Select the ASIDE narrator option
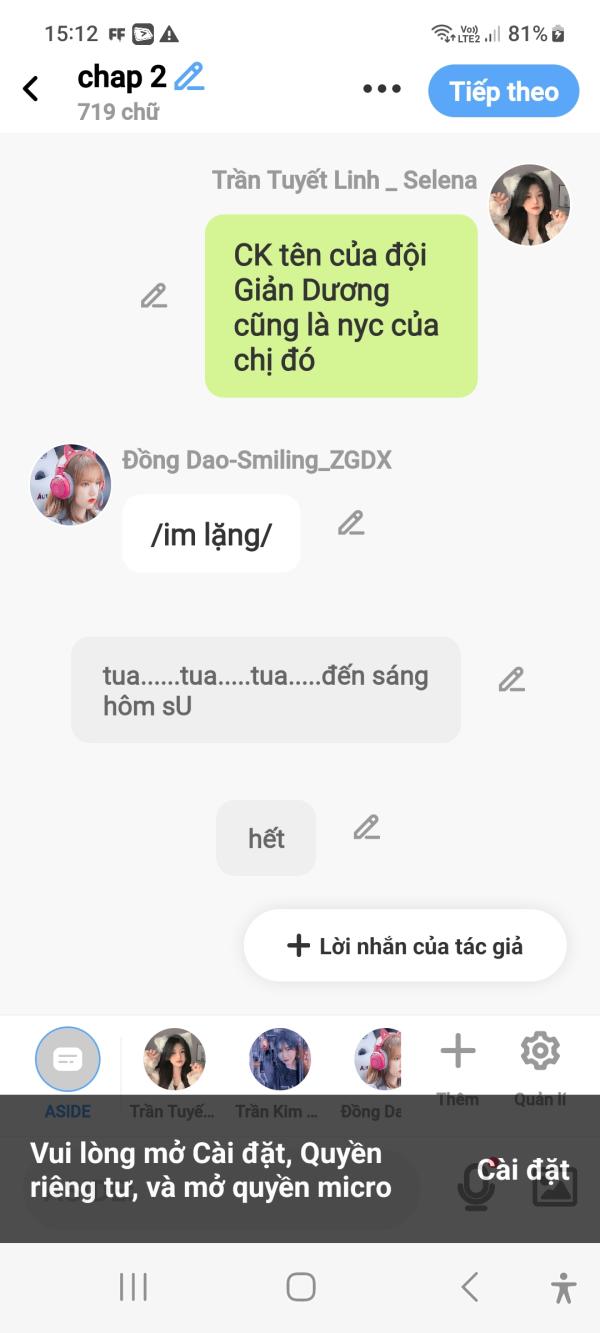Screen dimensions: 600x1333 click(x=68, y=1059)
